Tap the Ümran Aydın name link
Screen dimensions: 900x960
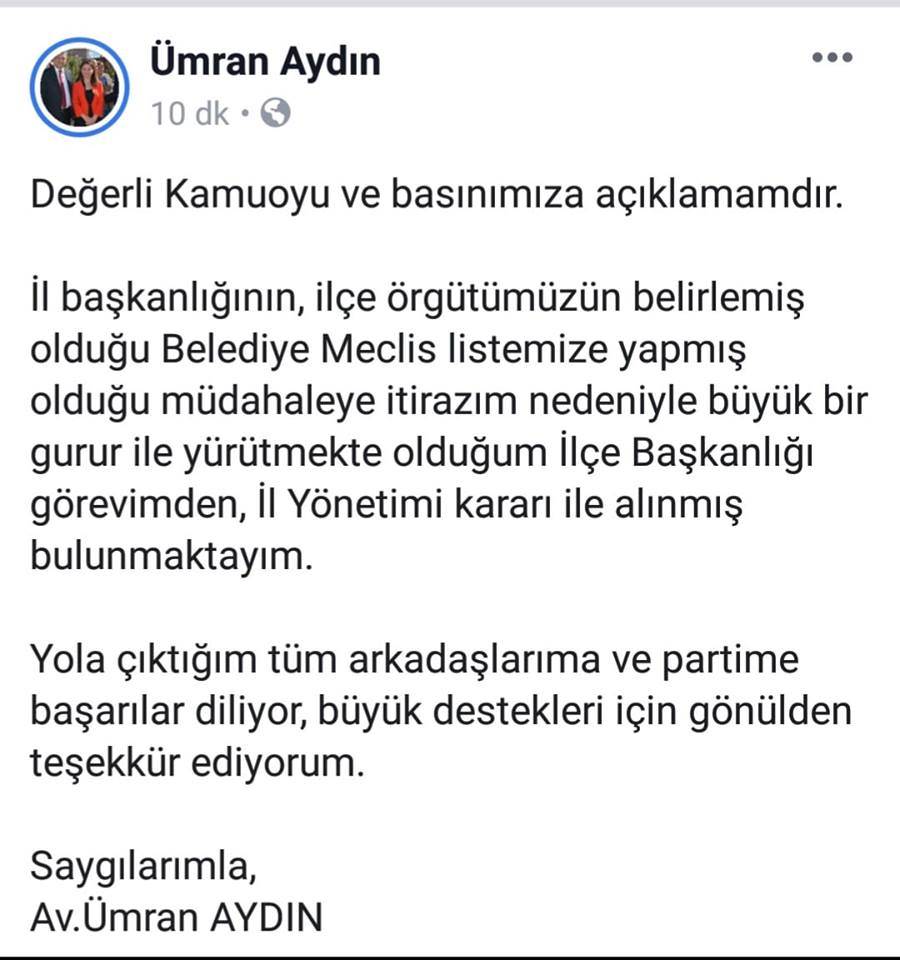point(265,62)
